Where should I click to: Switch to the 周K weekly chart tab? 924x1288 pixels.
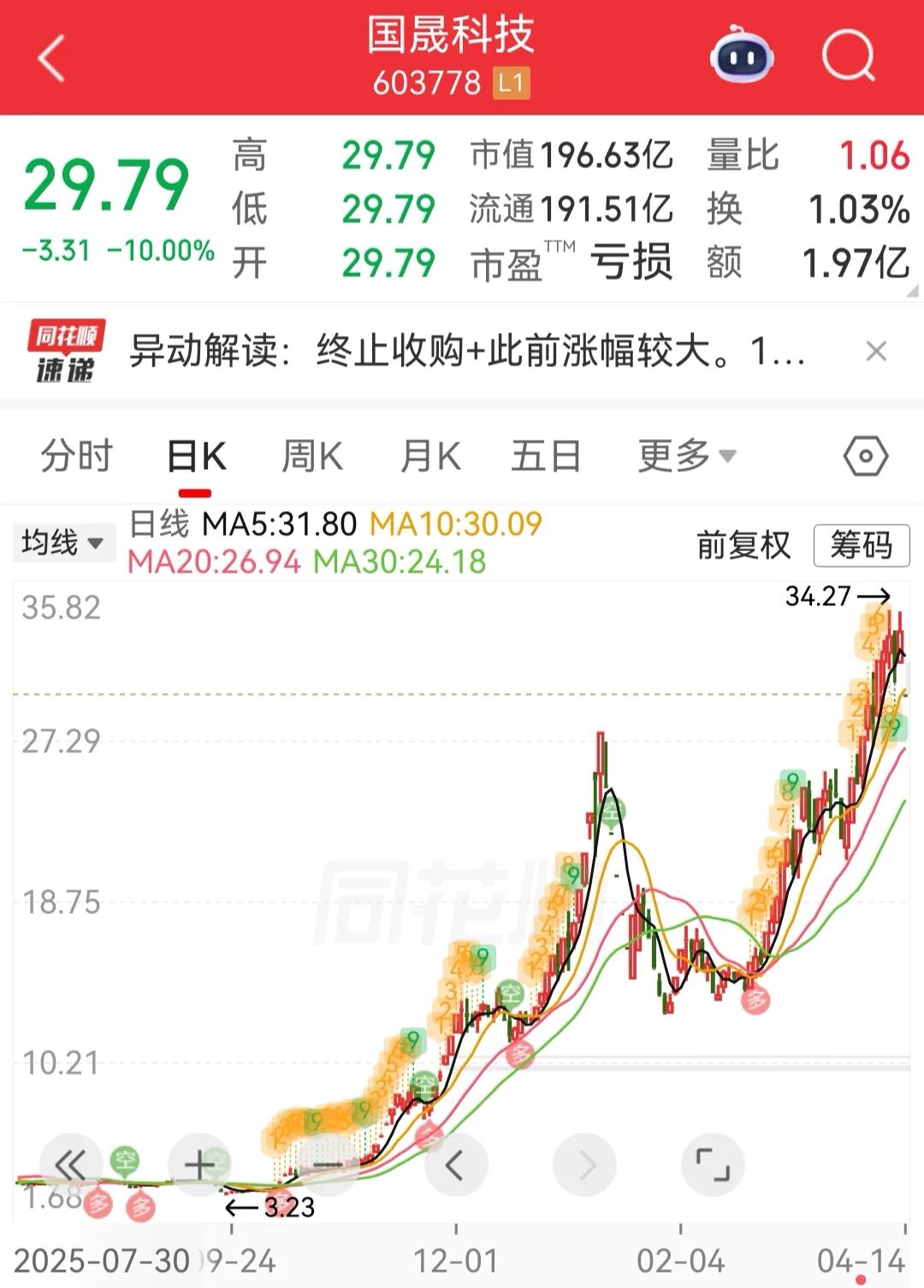pos(312,456)
